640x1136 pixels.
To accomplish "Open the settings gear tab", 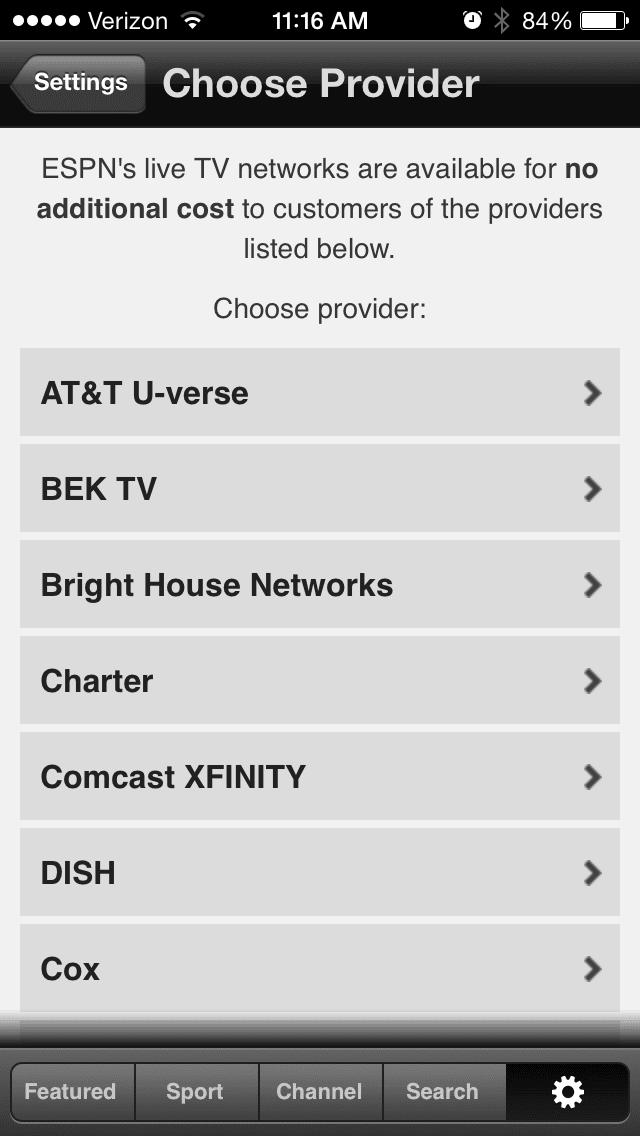I will [568, 1092].
